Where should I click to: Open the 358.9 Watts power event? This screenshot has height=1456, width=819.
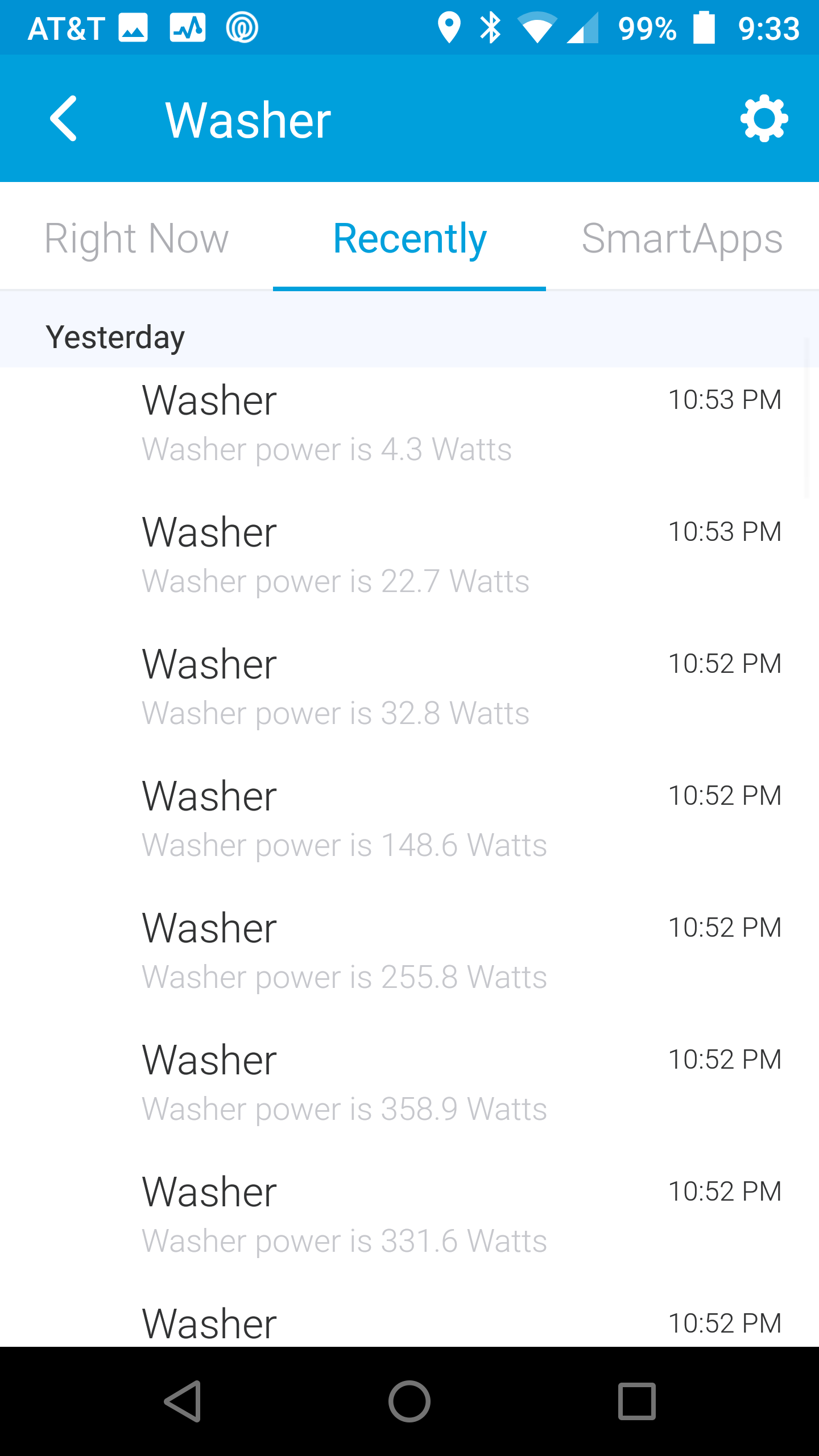409,1084
